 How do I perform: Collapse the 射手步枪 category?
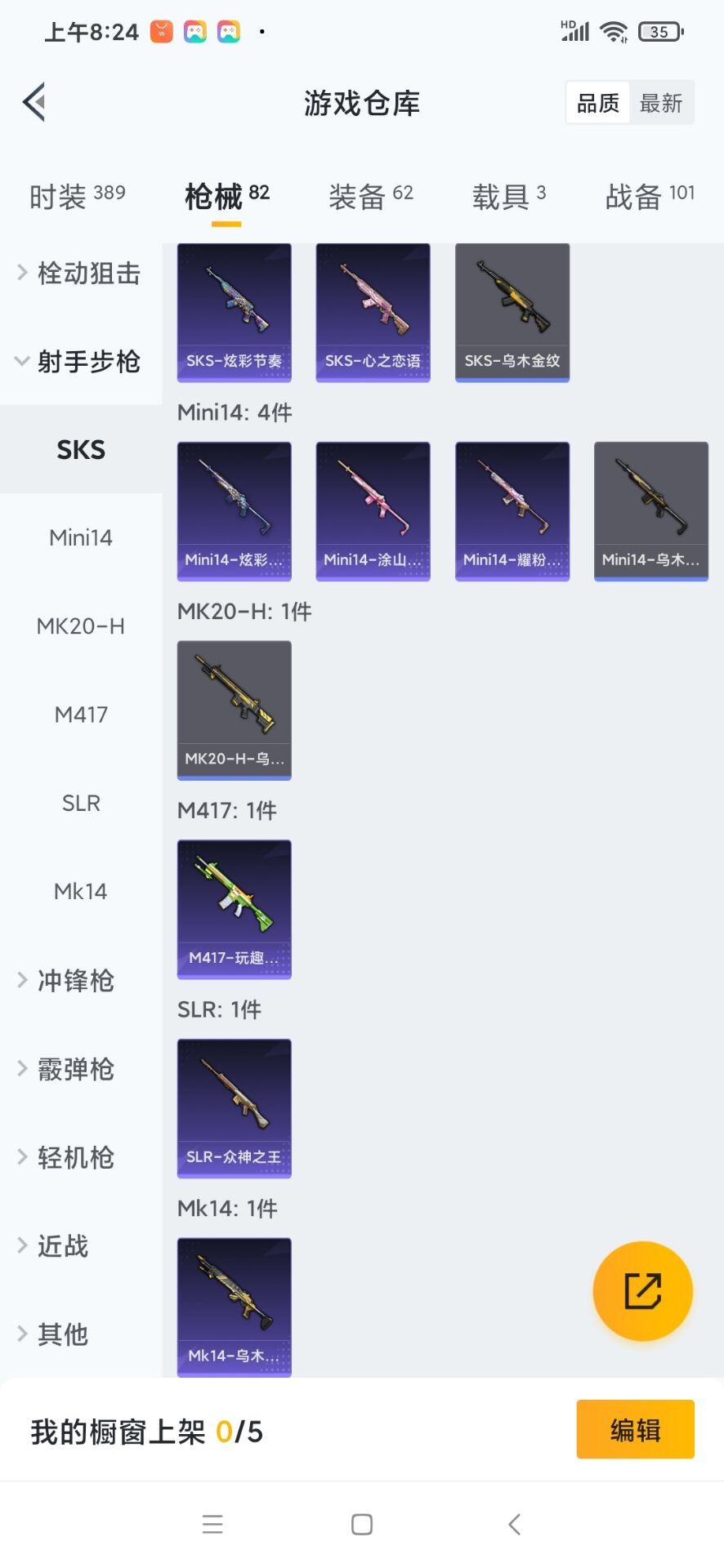[80, 361]
